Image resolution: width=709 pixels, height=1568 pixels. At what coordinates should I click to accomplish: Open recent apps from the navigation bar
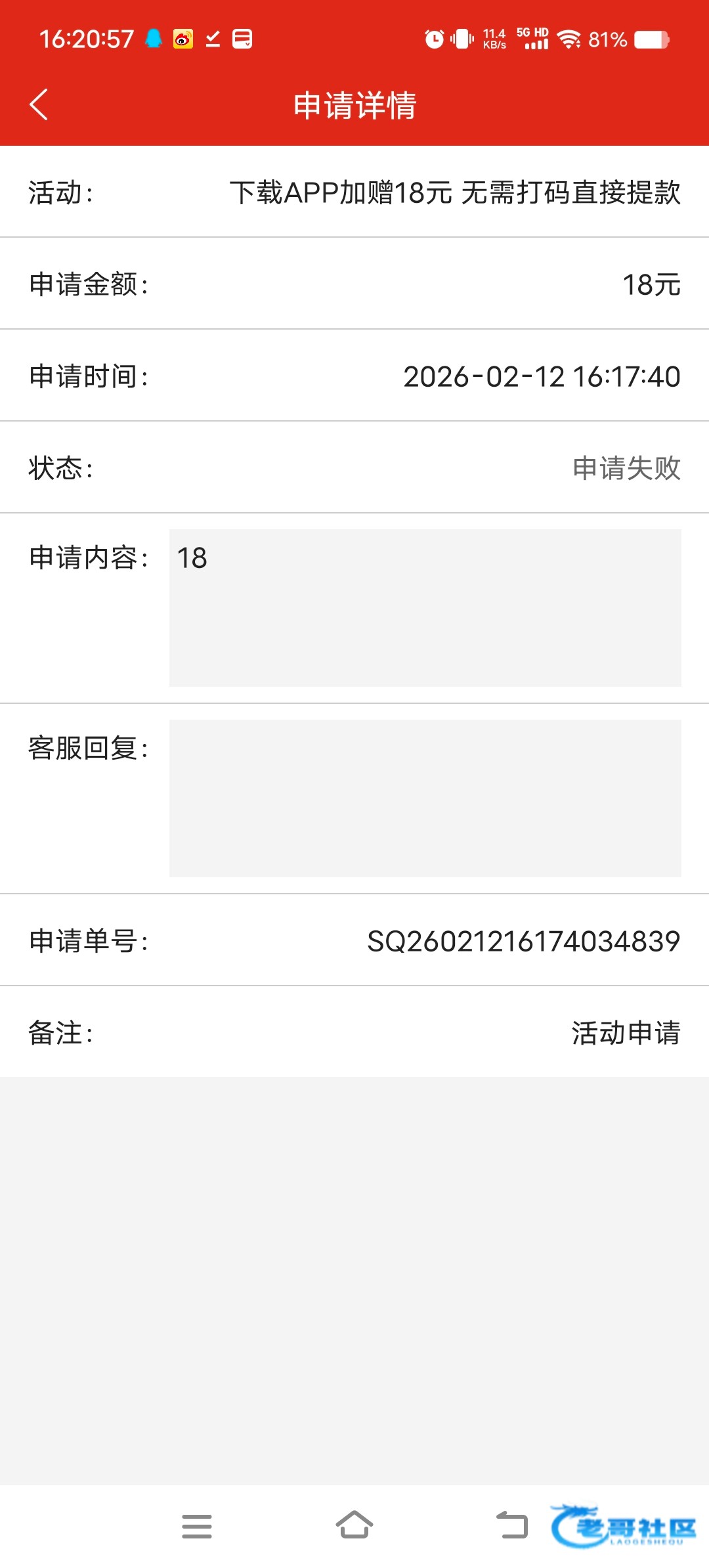point(197,1526)
